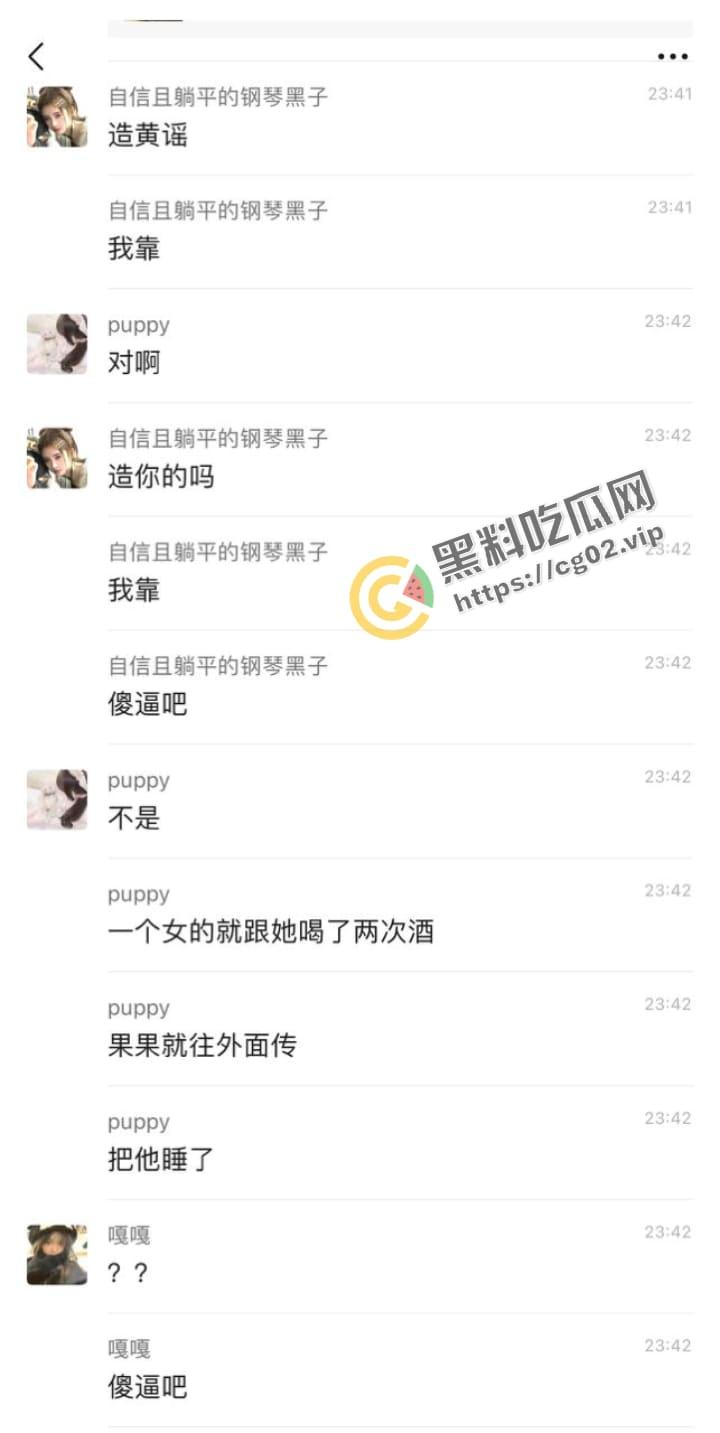Open profile avatar of 自信且躺平的钢琴黑子

55,115
